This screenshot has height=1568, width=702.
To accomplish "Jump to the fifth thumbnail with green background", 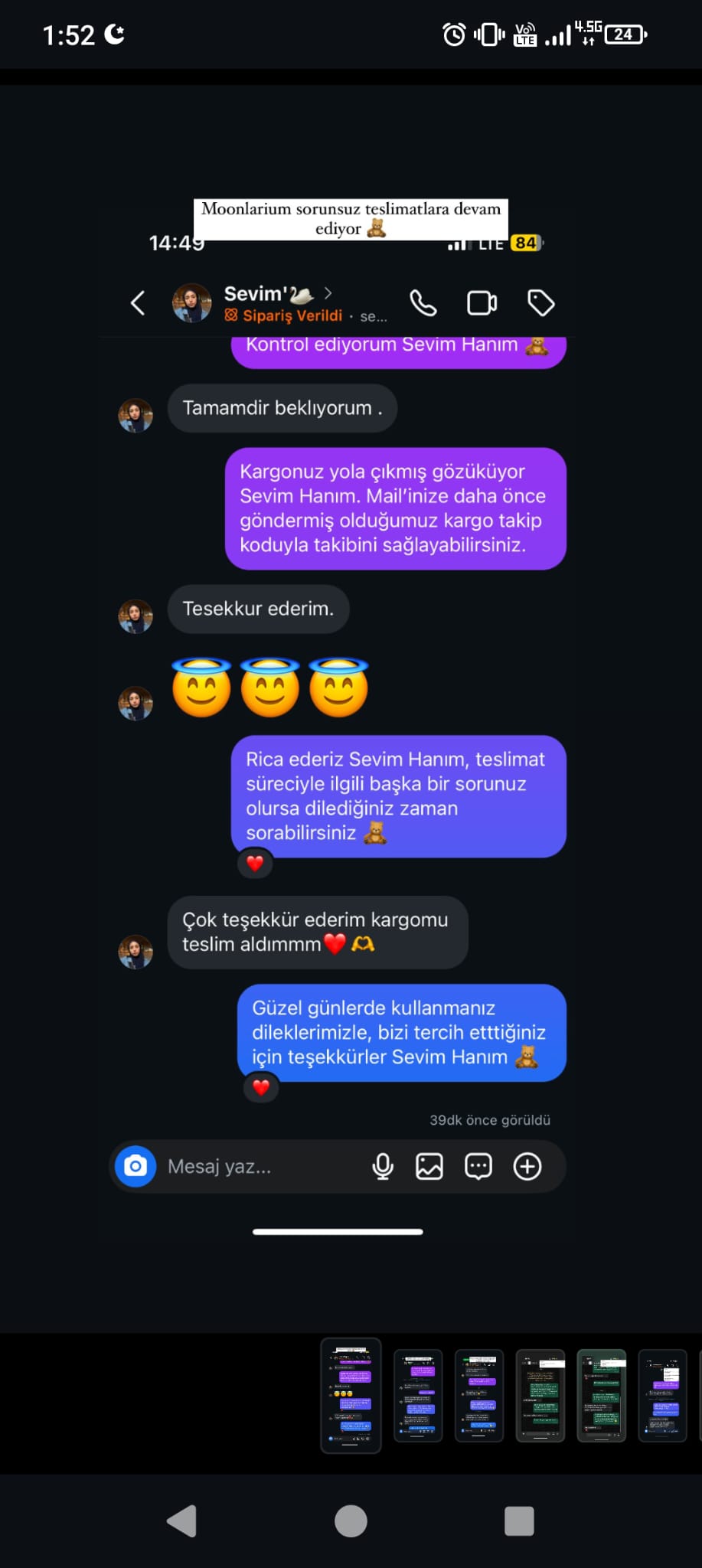I will click(x=602, y=1396).
